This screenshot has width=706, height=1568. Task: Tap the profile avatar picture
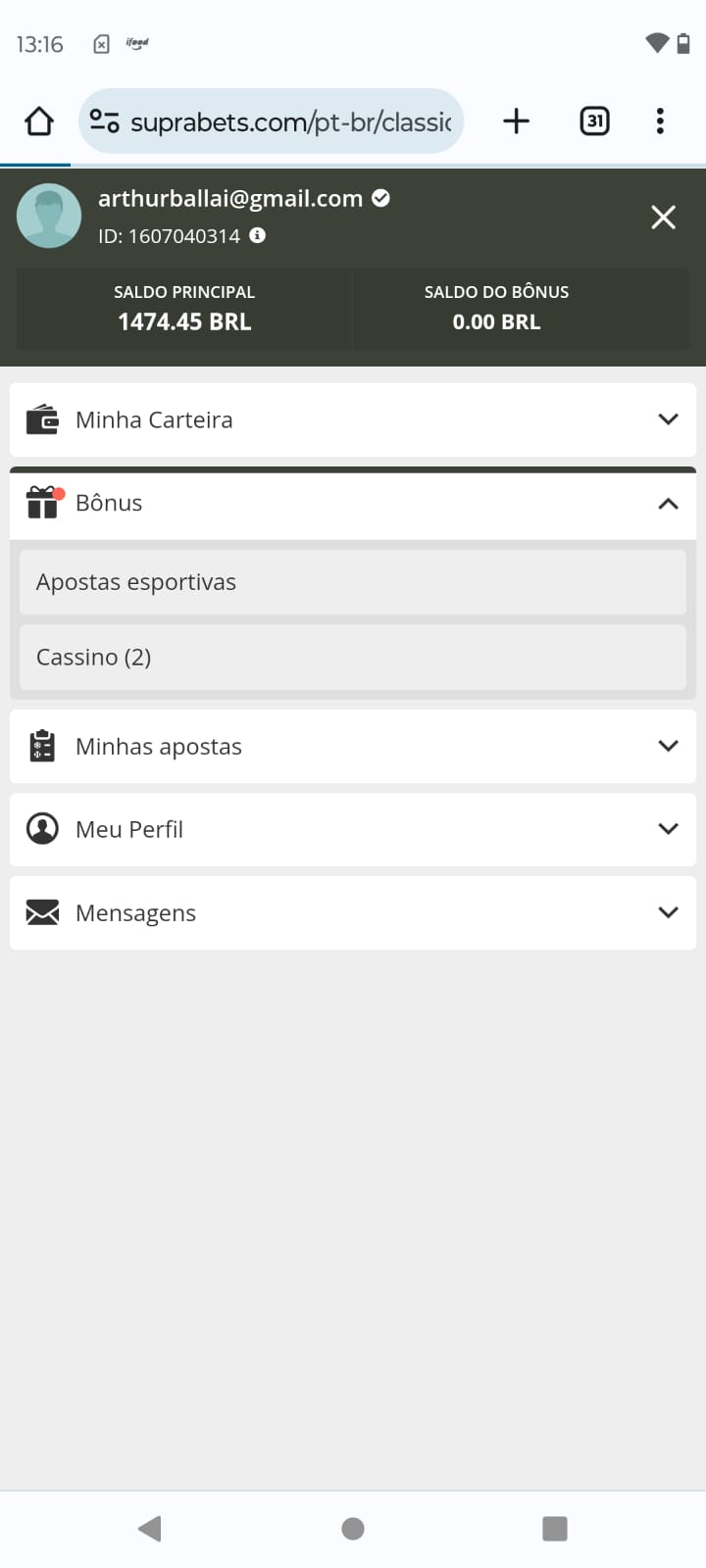coord(49,216)
